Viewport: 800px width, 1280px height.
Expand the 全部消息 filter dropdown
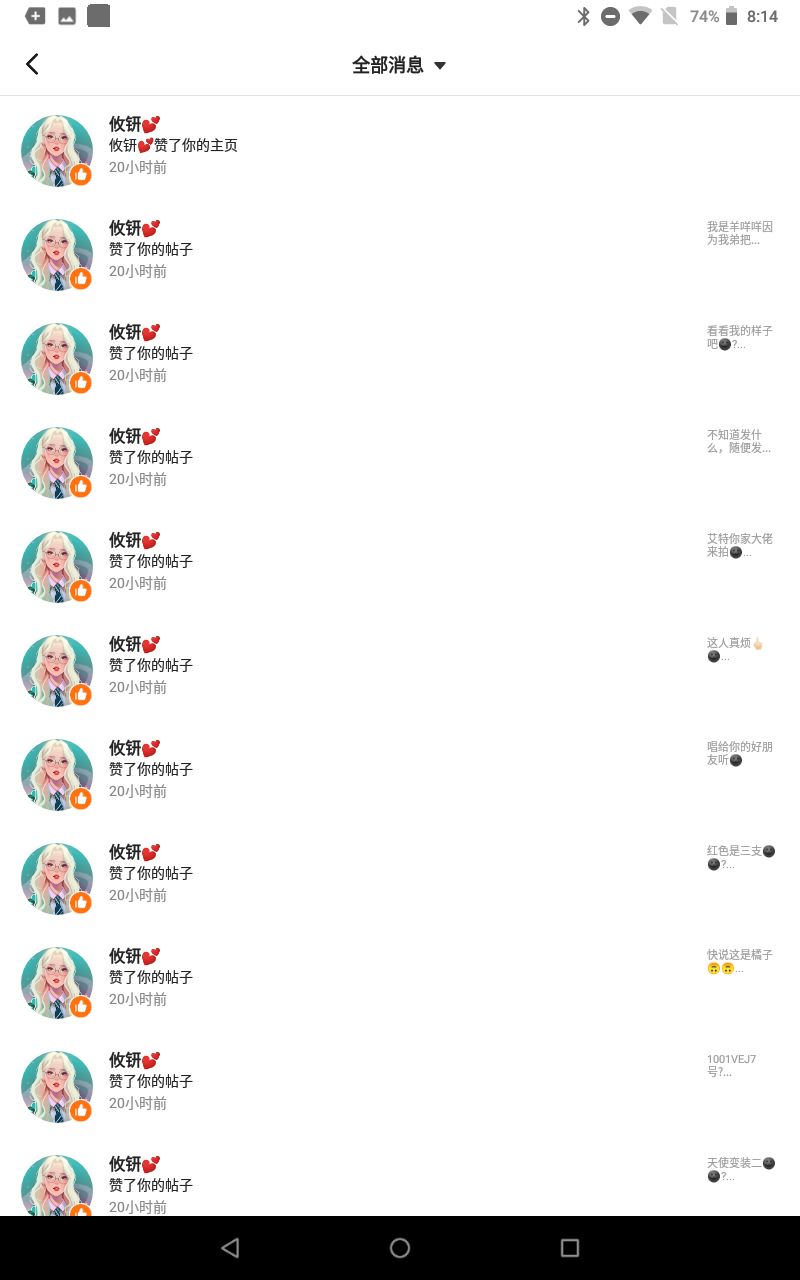[x=399, y=65]
